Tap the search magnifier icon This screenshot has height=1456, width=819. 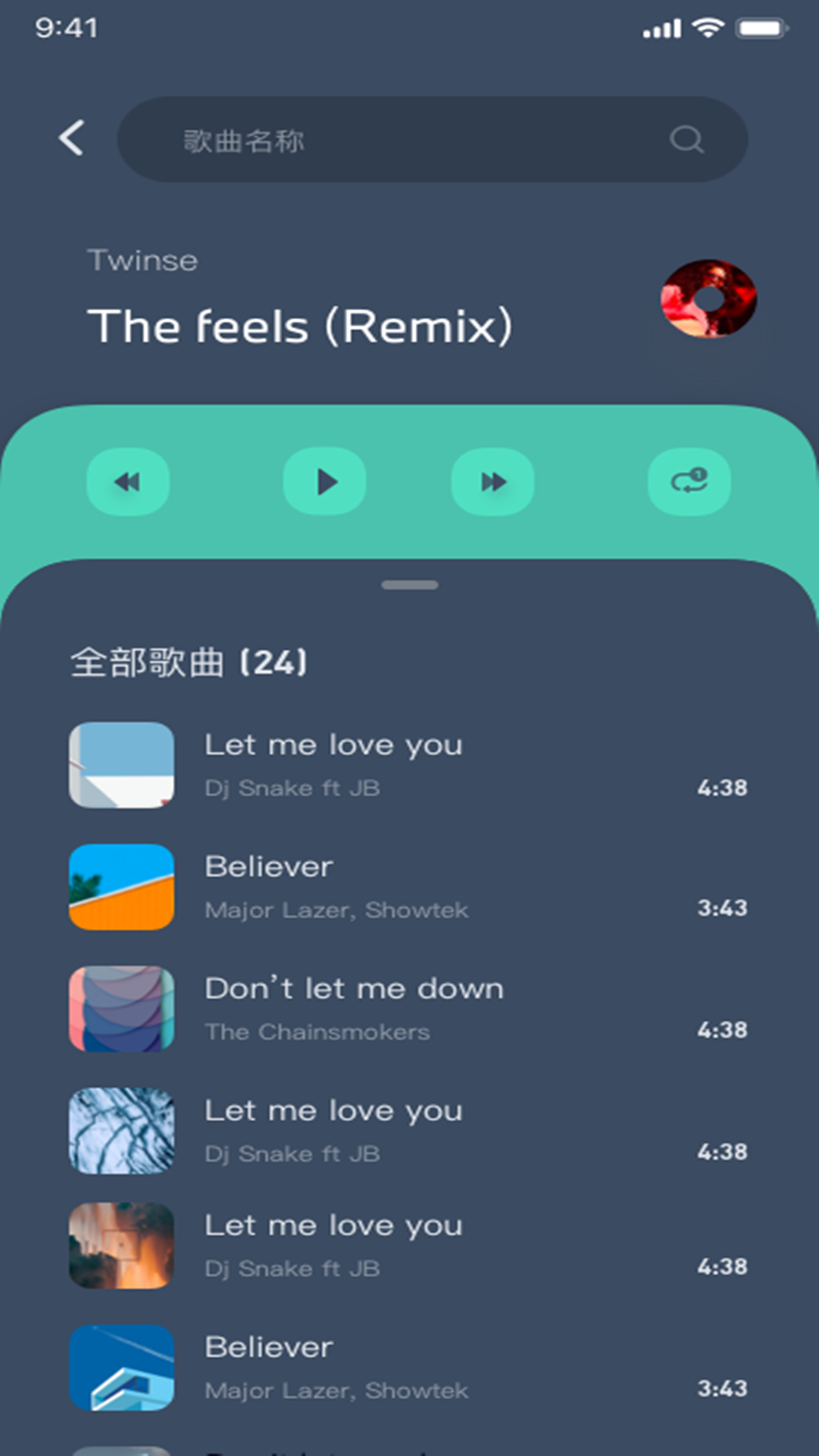[x=686, y=140]
